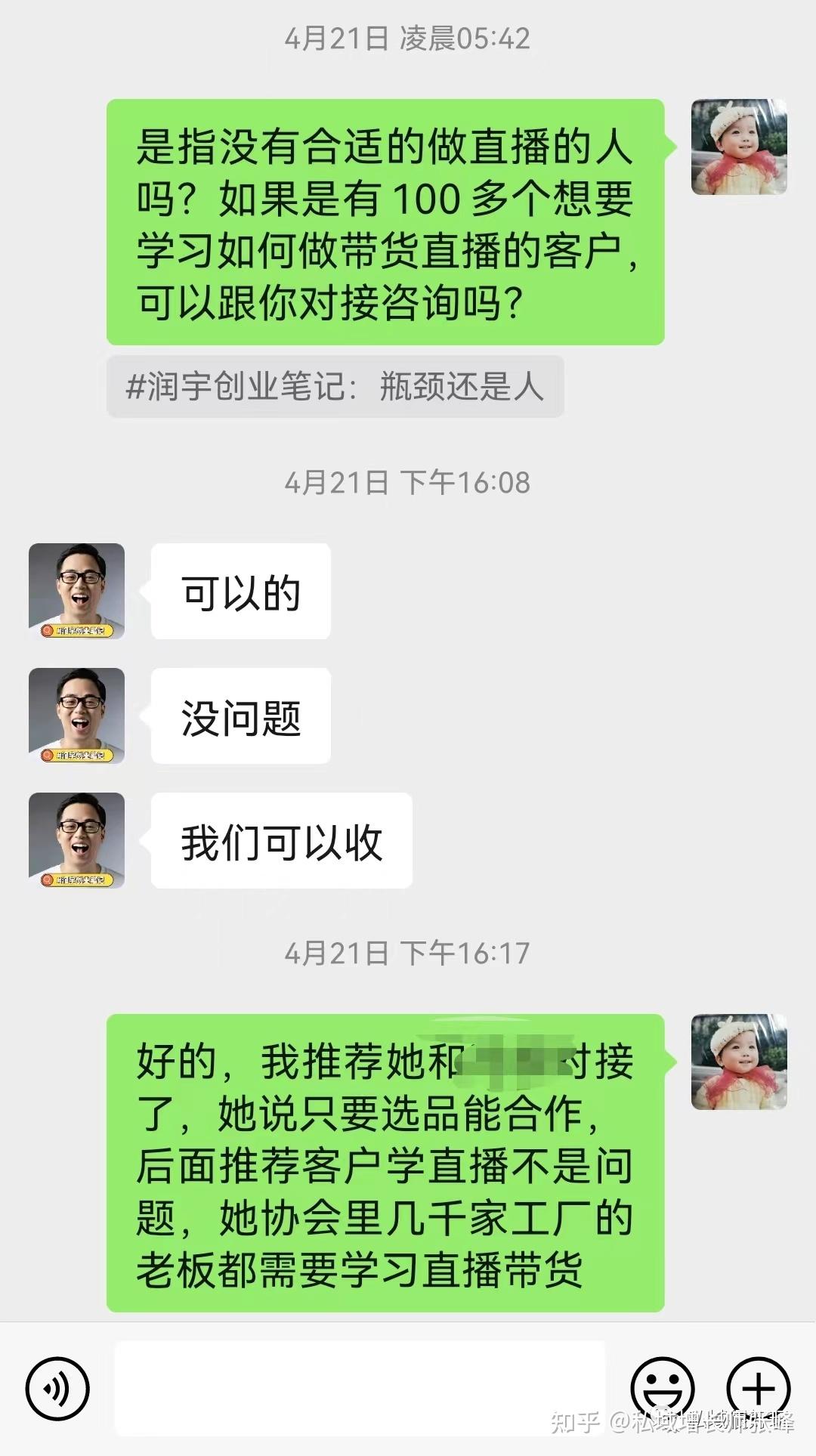Focus the message text input box

click(360, 1389)
